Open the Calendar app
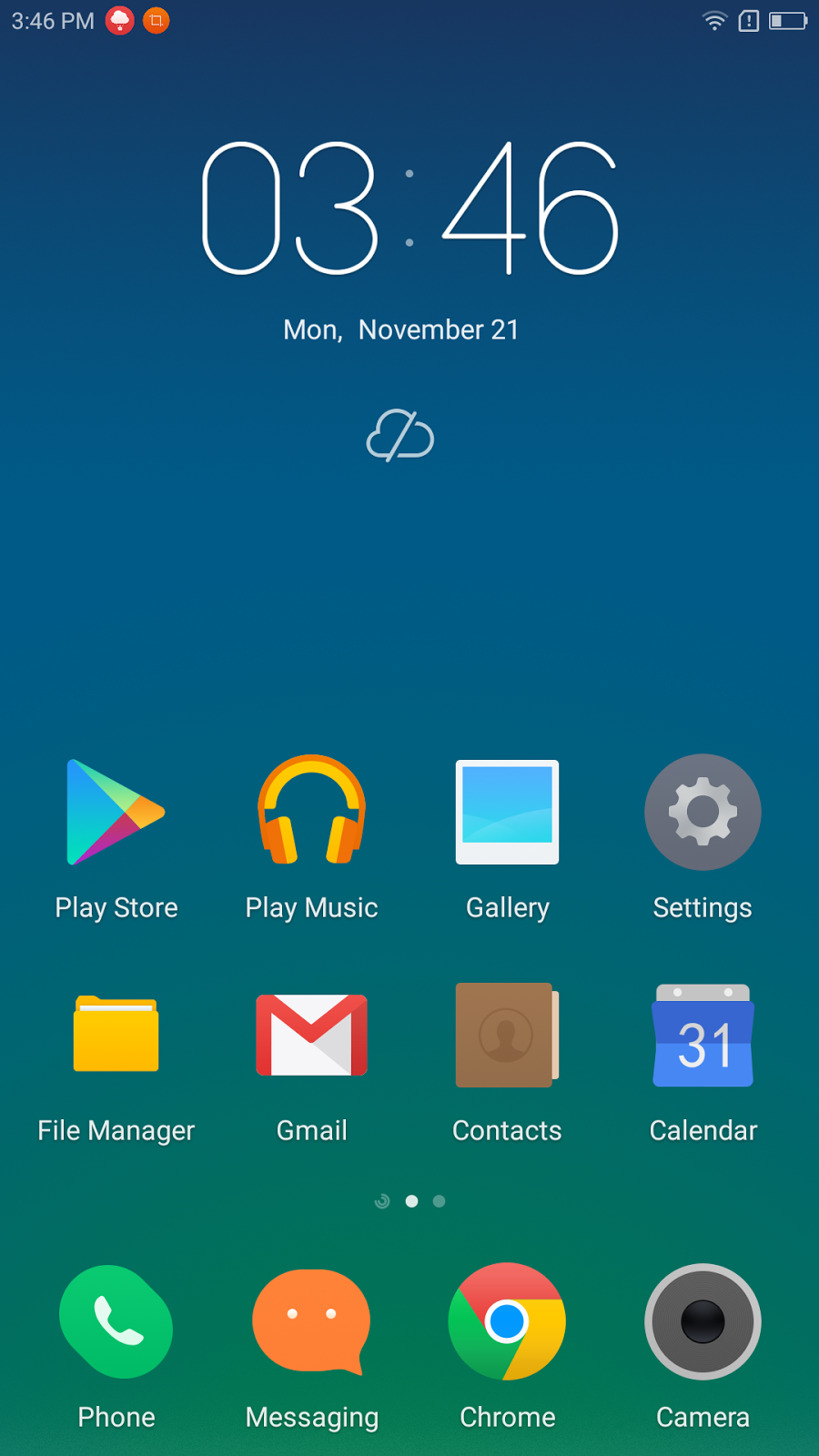The width and height of the screenshot is (819, 1456). [x=703, y=1035]
